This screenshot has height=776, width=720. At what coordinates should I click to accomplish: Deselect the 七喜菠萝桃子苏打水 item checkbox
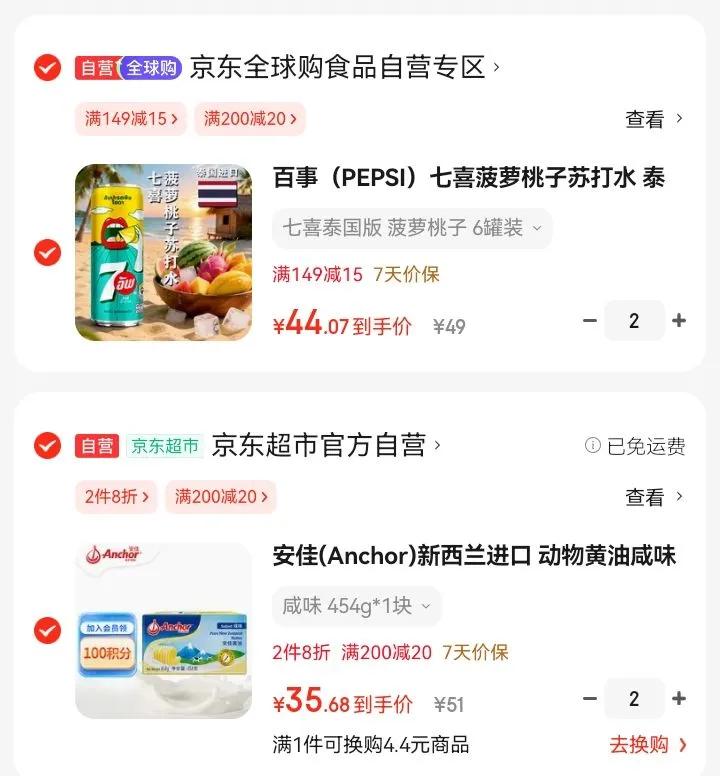click(x=47, y=253)
